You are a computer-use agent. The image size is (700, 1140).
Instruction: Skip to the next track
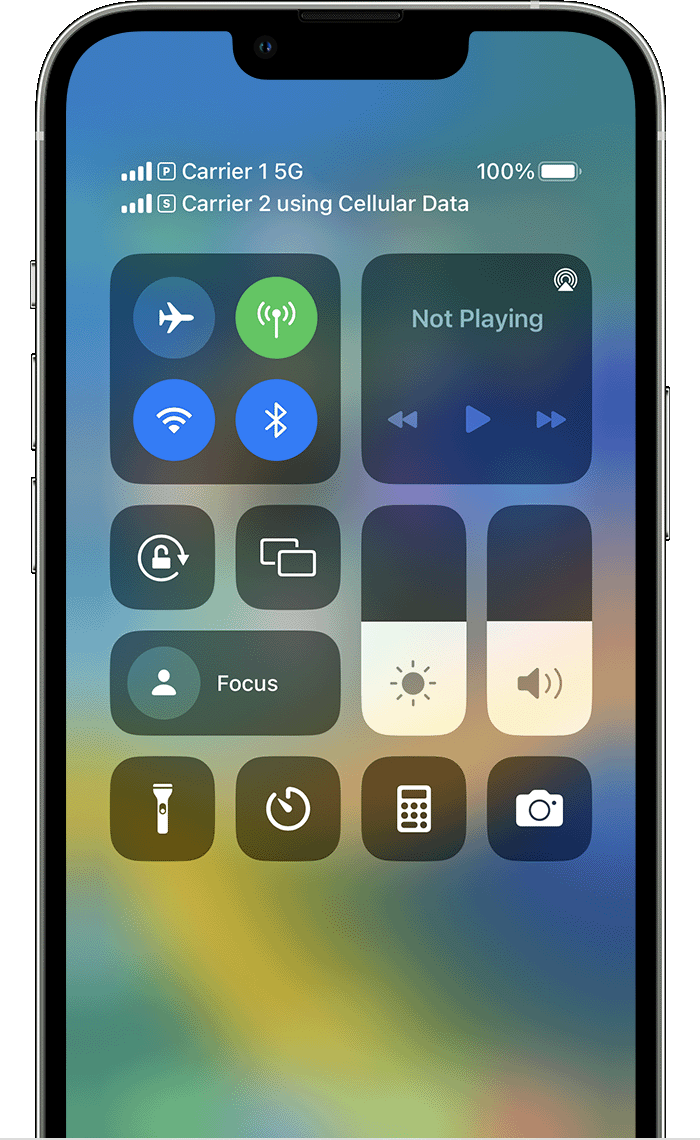(551, 419)
